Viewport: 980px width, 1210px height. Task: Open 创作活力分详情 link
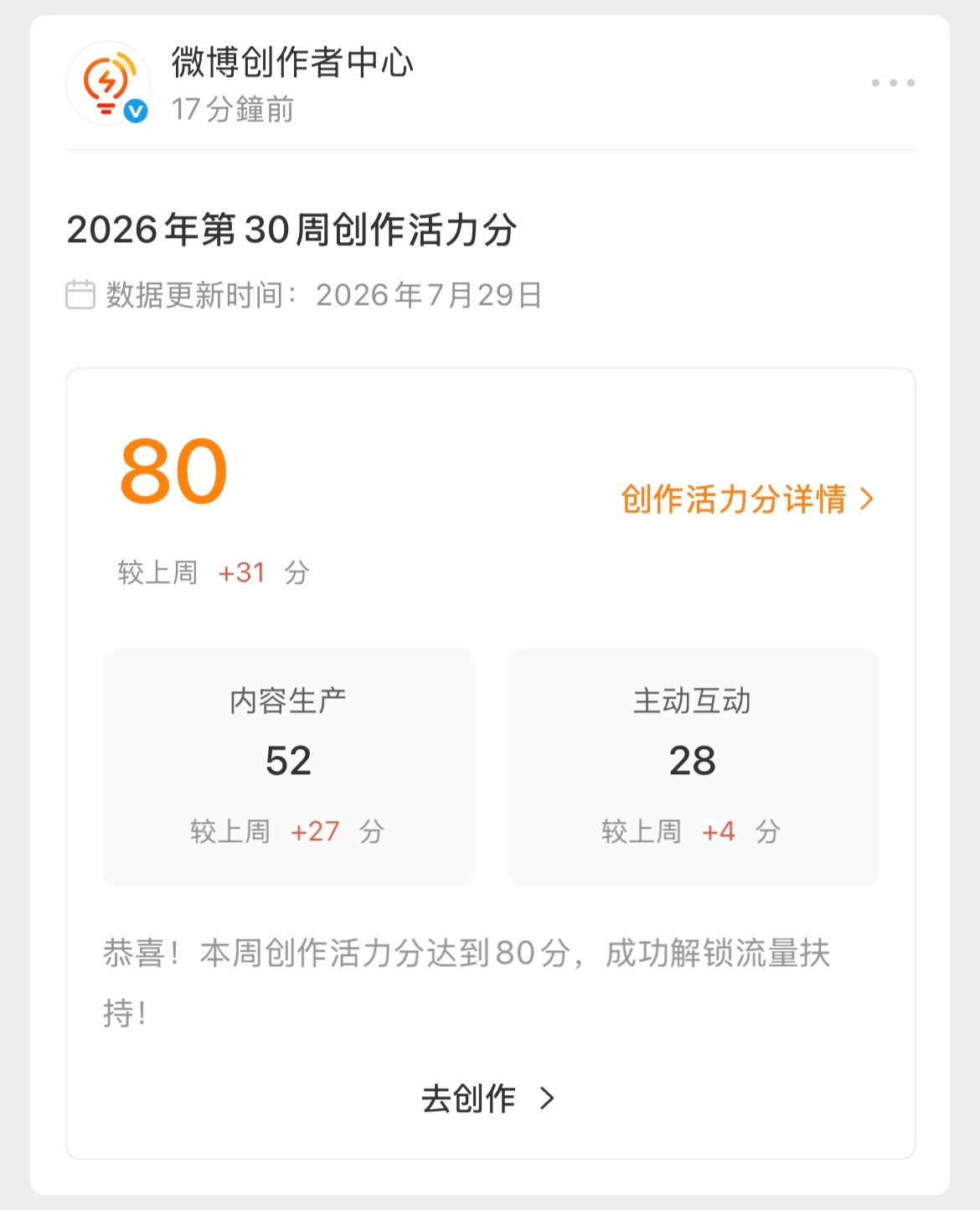[747, 499]
